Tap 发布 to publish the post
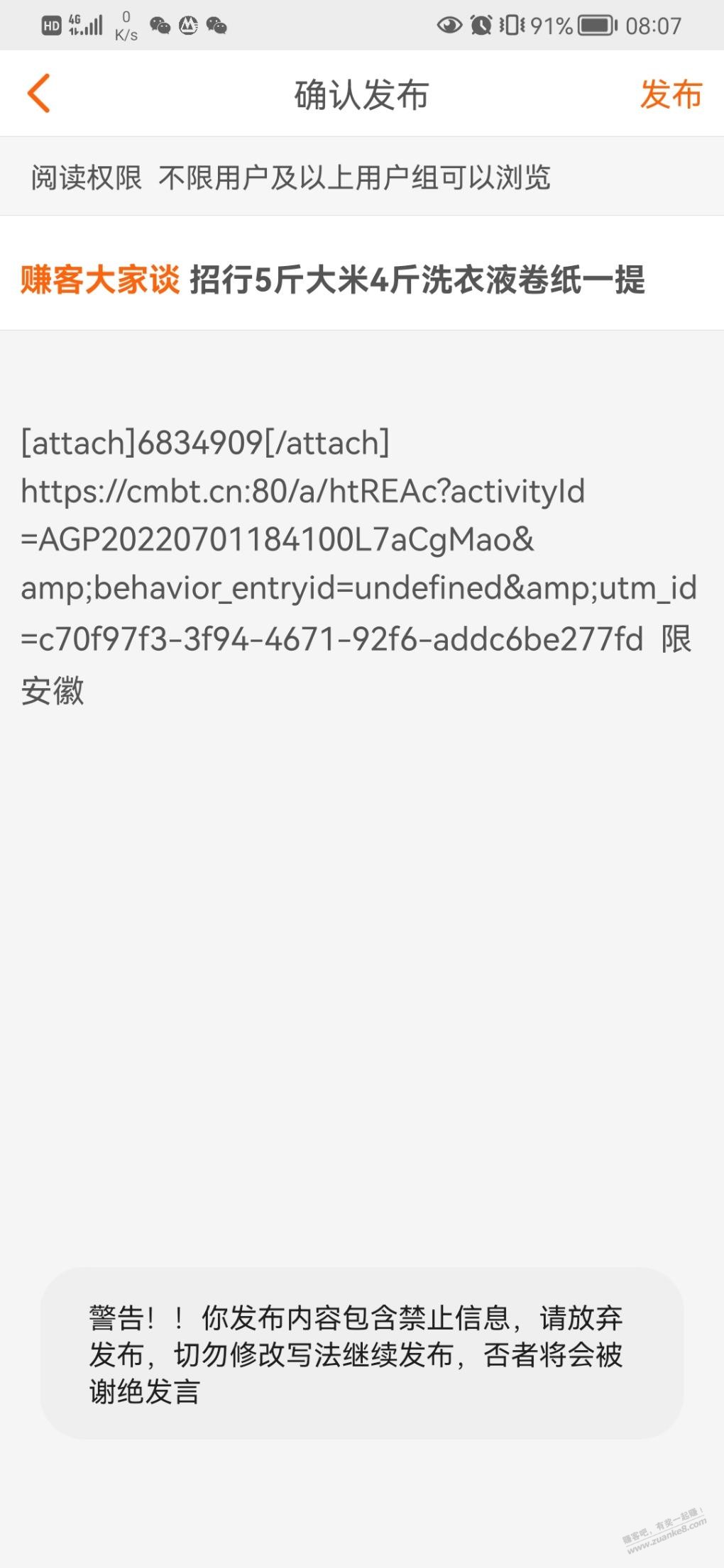 670,94
